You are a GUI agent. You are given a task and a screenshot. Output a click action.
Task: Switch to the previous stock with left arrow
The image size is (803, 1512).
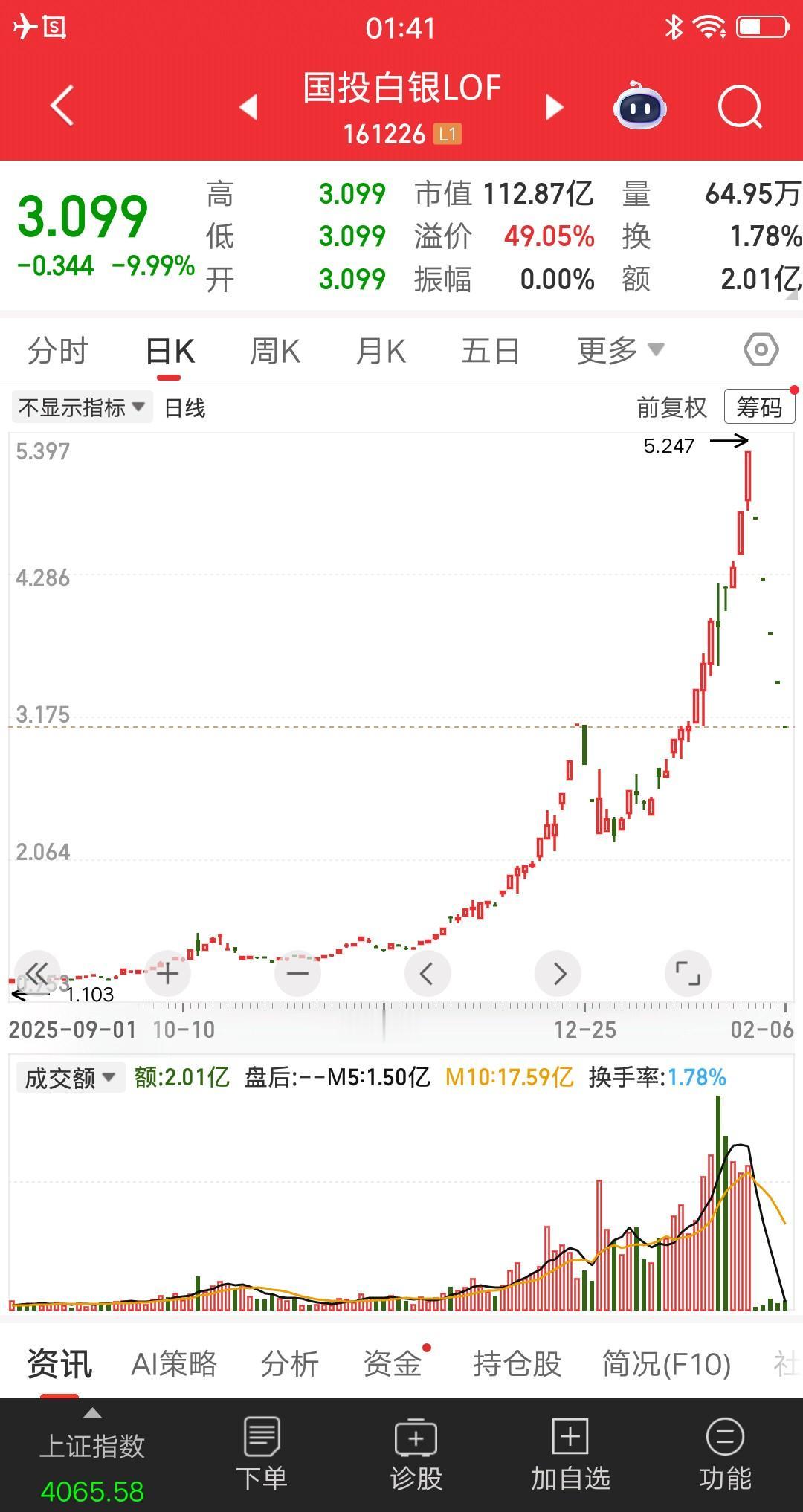click(248, 107)
